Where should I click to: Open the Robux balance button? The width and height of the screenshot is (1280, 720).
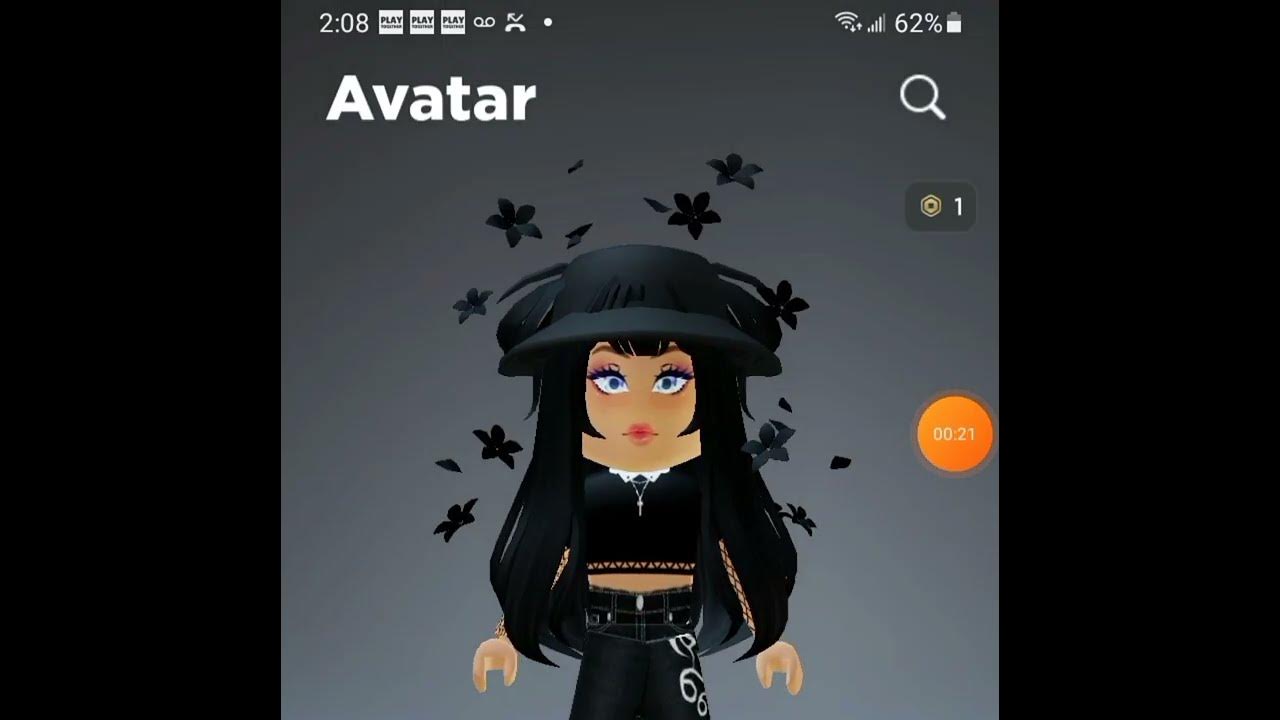940,207
